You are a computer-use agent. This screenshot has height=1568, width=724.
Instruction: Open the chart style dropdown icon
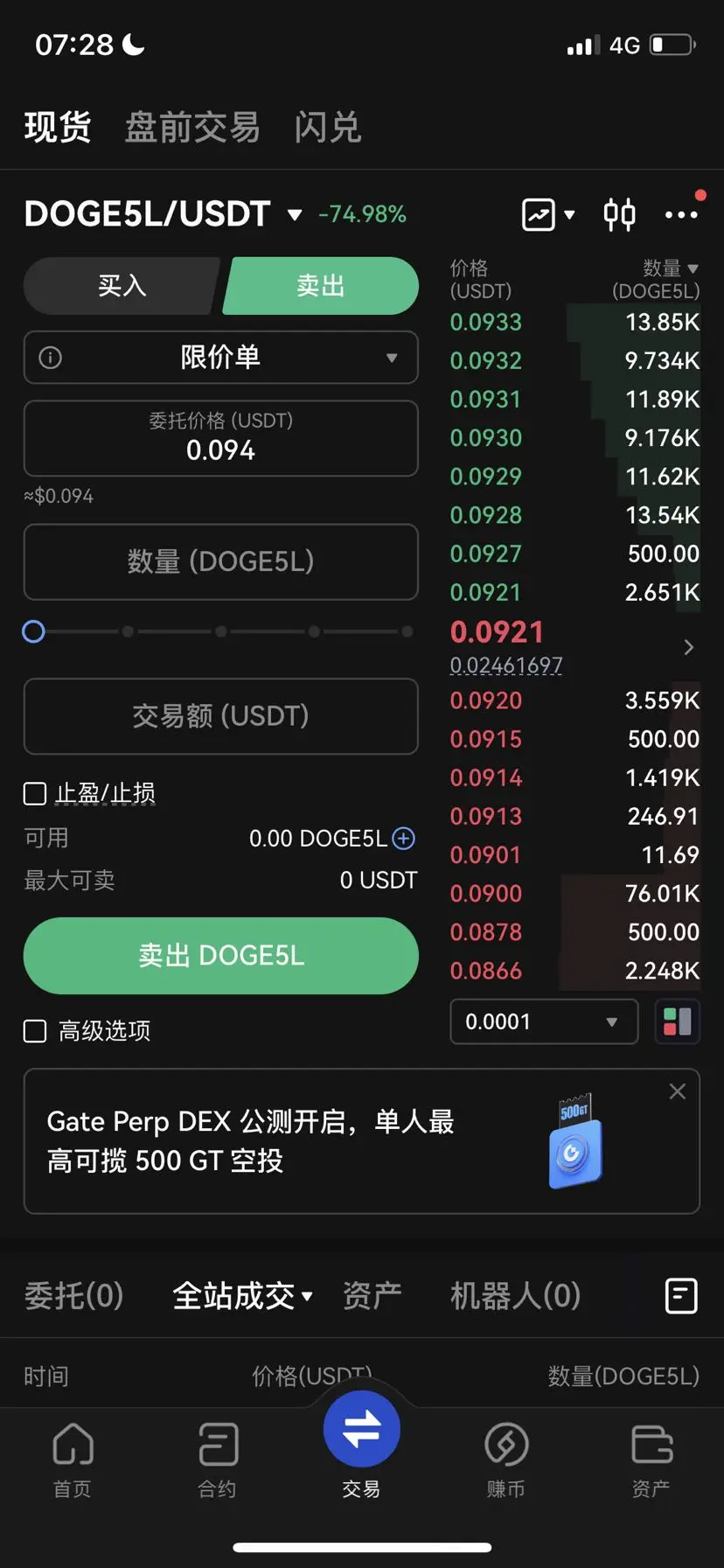point(547,214)
